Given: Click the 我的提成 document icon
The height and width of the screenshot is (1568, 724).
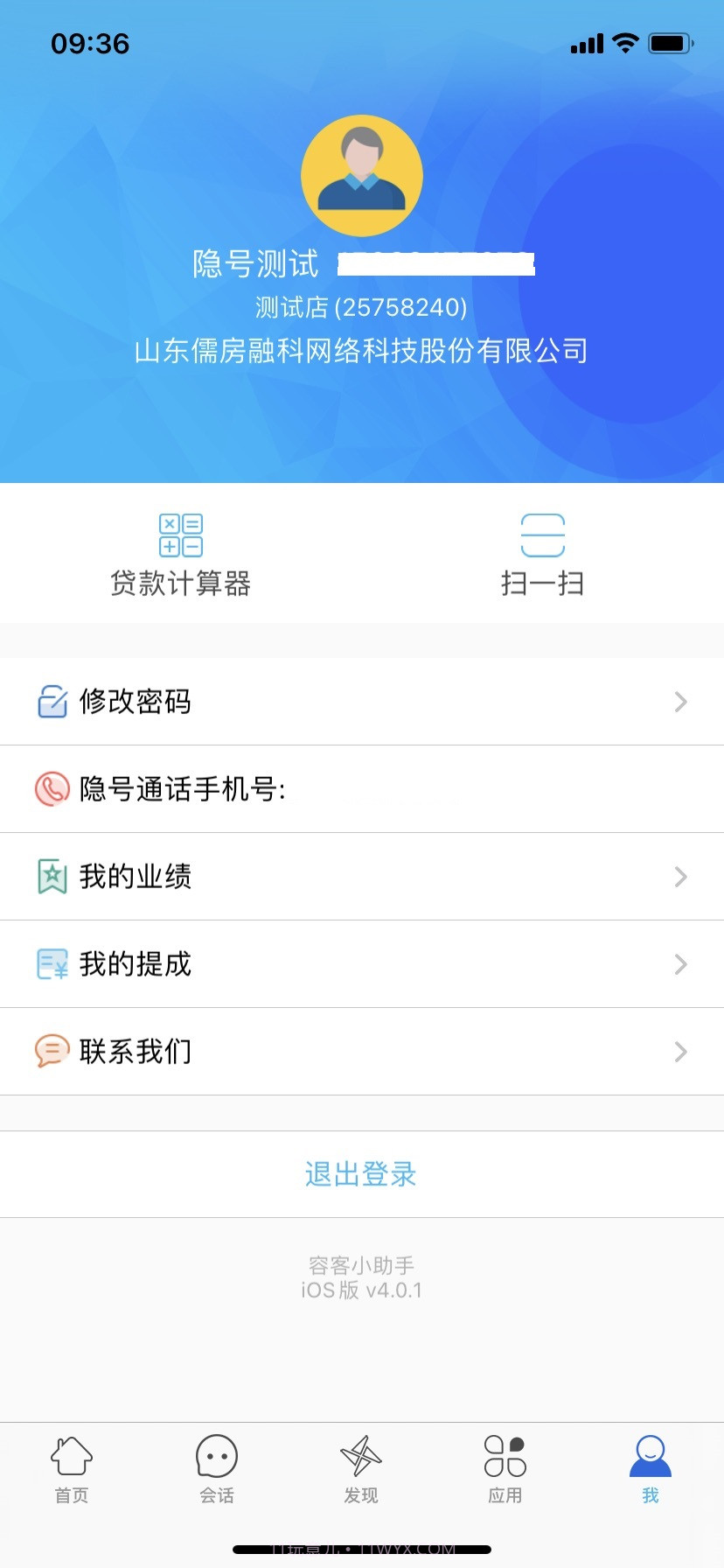Looking at the screenshot, I should coord(52,963).
